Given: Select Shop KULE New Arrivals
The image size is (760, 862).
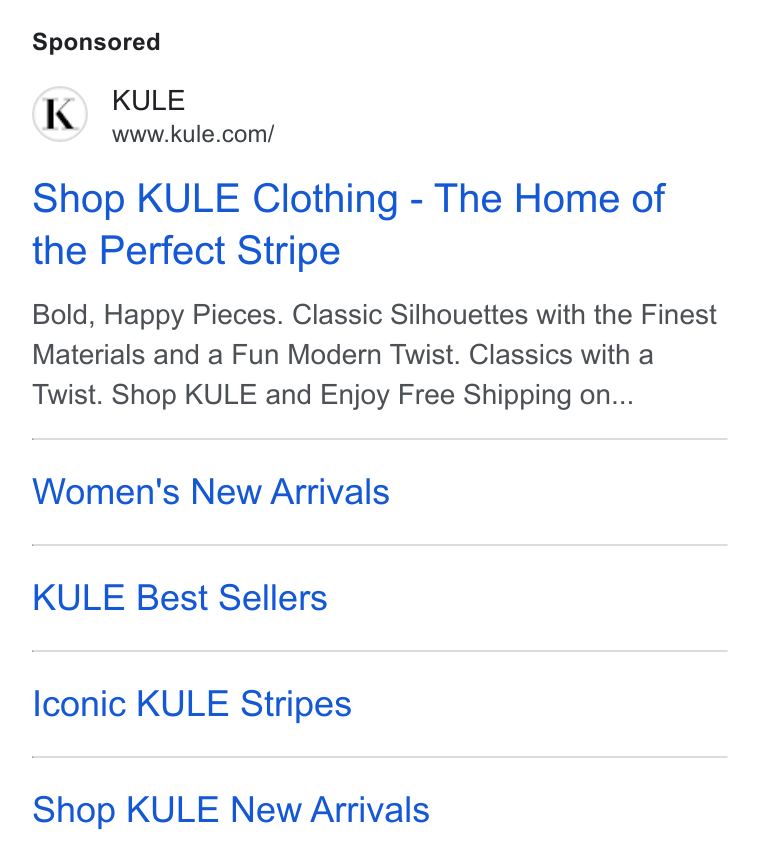Looking at the screenshot, I should point(231,810).
